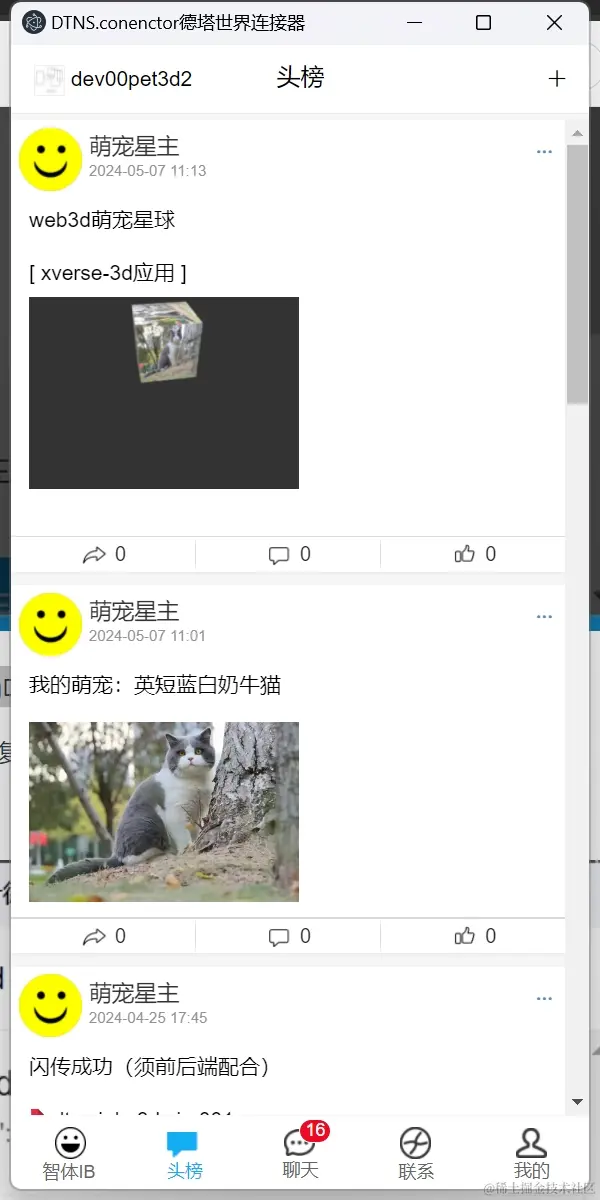Switch to the 我的 tab
This screenshot has height=1200, width=600.
coord(531,1153)
